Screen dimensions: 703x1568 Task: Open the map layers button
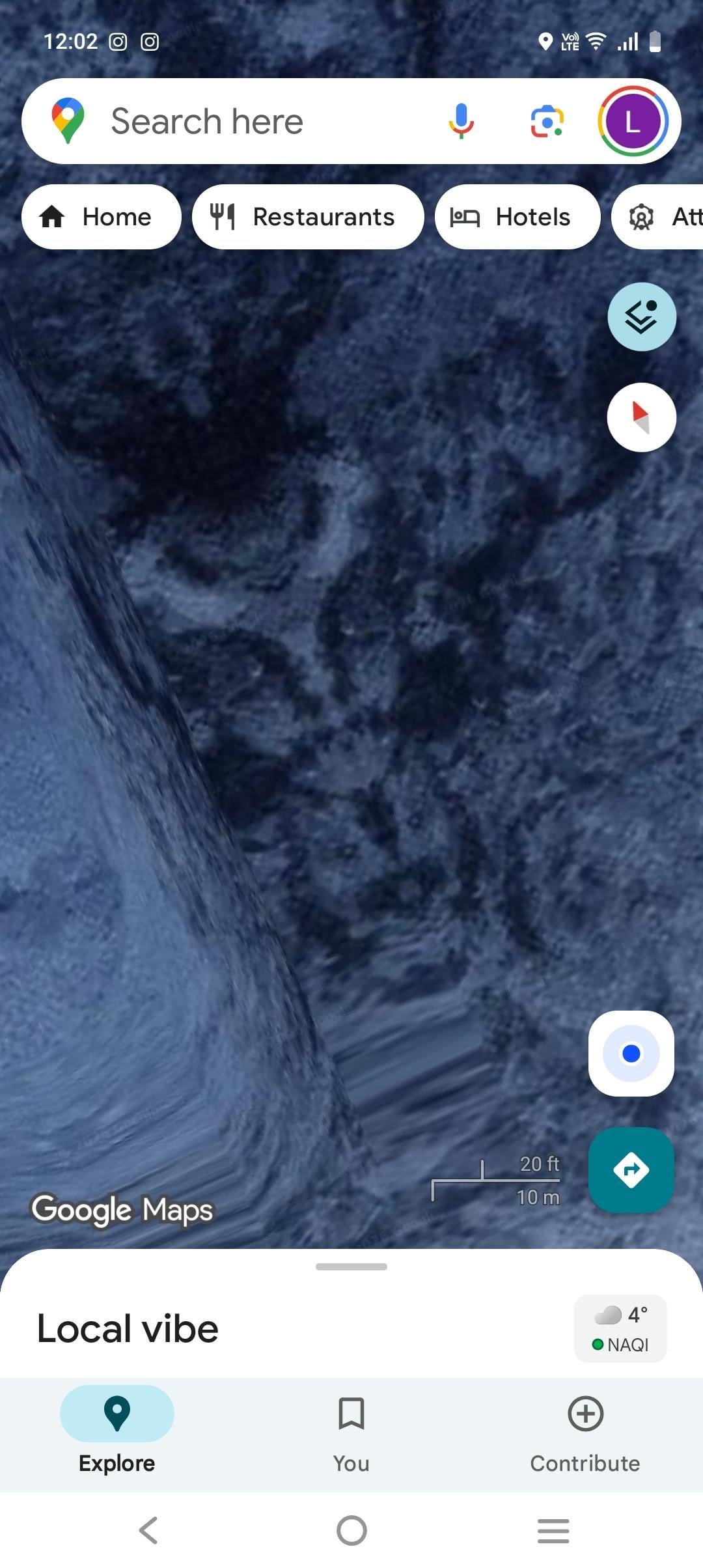coord(642,317)
